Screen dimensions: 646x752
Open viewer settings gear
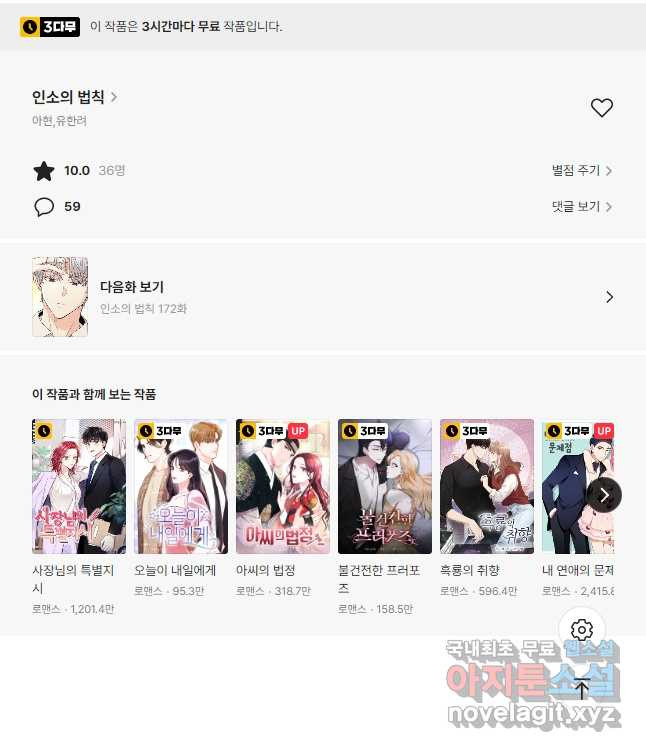pyautogui.click(x=582, y=630)
